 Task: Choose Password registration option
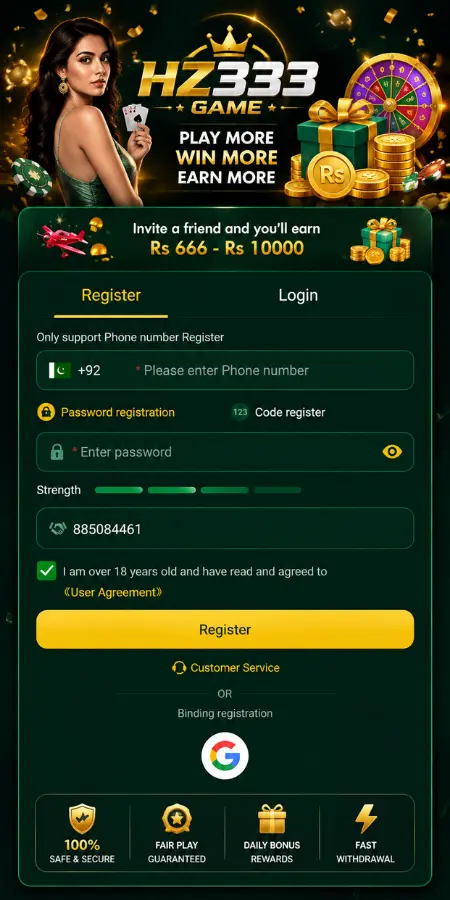(106, 412)
